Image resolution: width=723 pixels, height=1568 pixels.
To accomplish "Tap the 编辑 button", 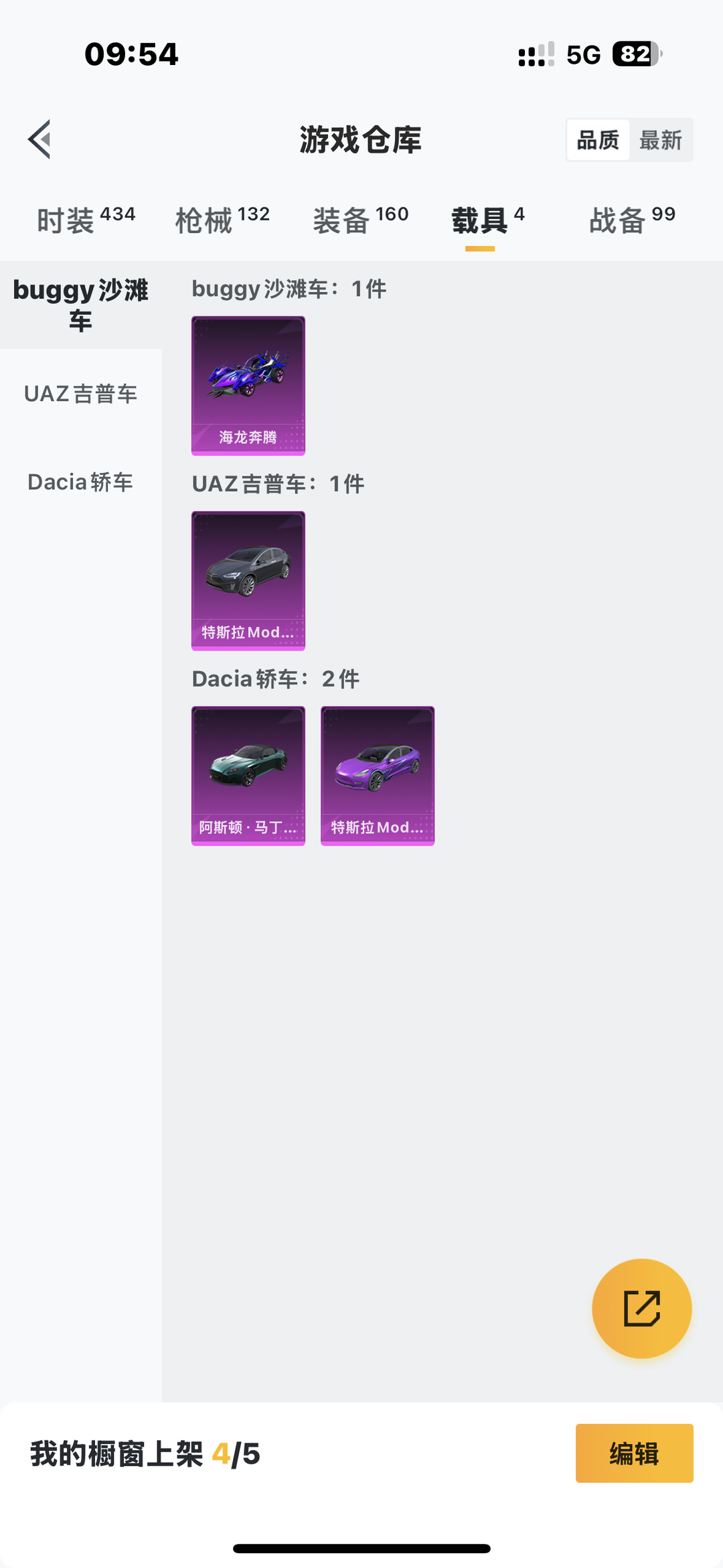I will [634, 1453].
